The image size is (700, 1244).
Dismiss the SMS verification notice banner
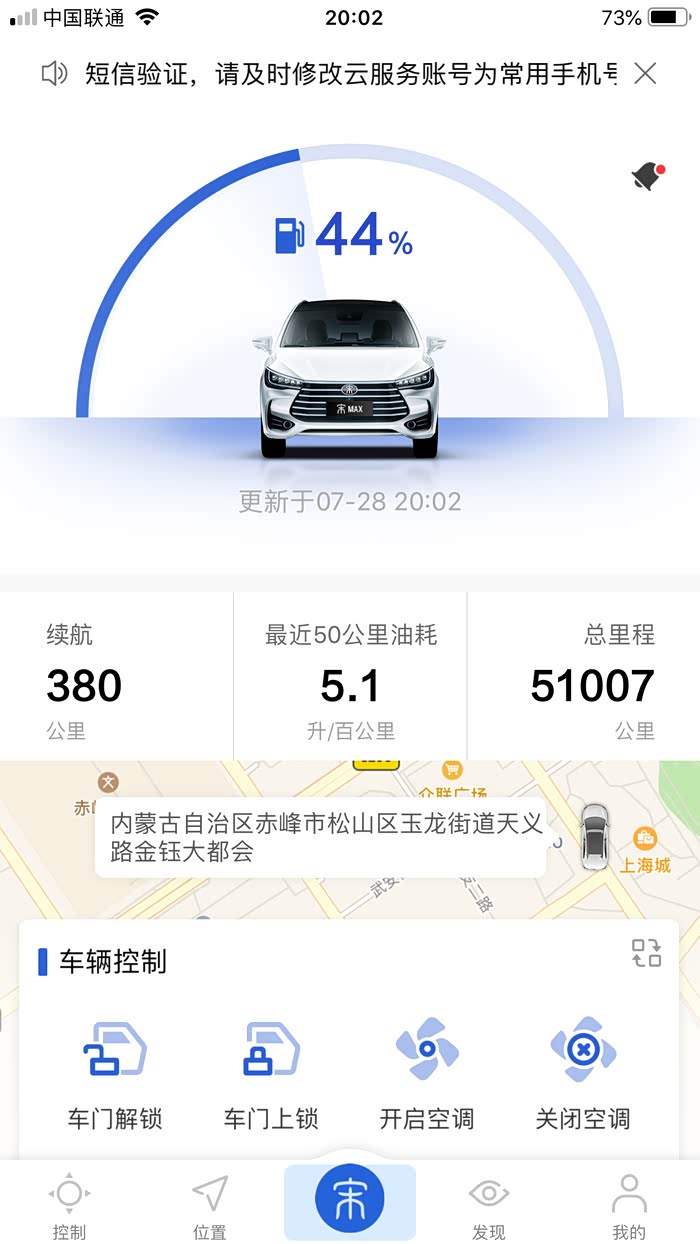tap(645, 73)
